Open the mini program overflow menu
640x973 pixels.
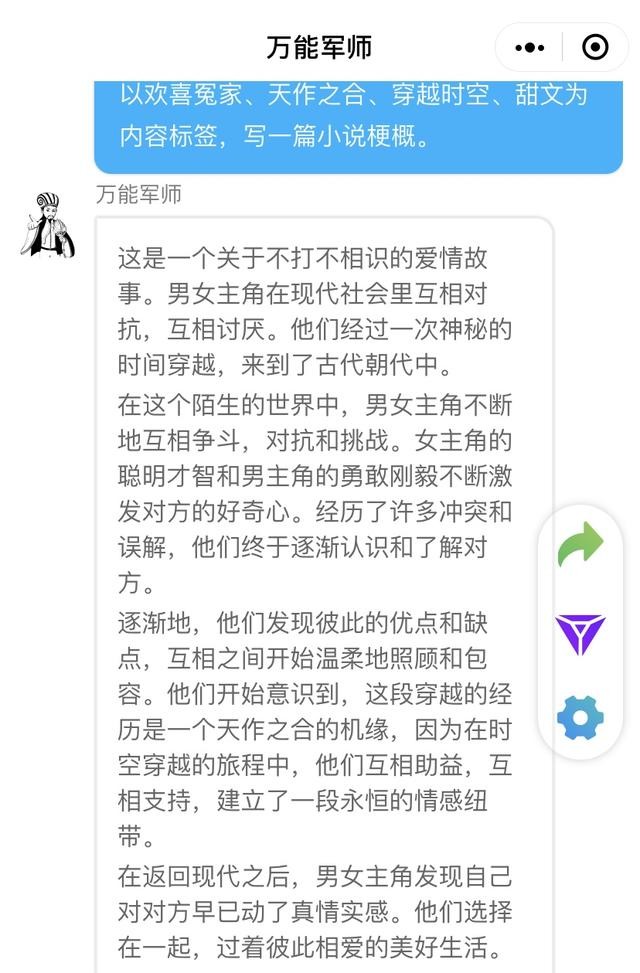point(530,47)
